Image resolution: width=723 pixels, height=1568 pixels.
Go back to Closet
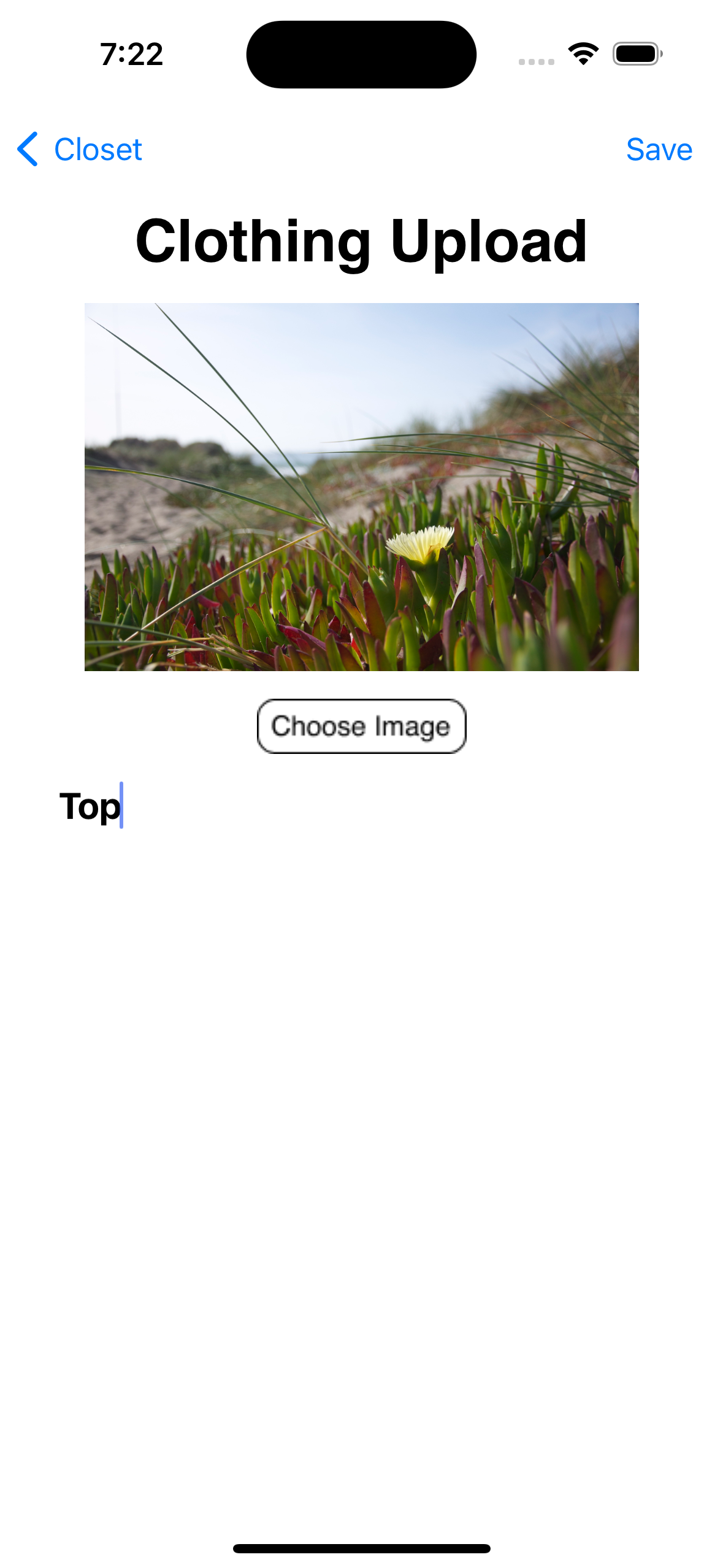tap(80, 149)
